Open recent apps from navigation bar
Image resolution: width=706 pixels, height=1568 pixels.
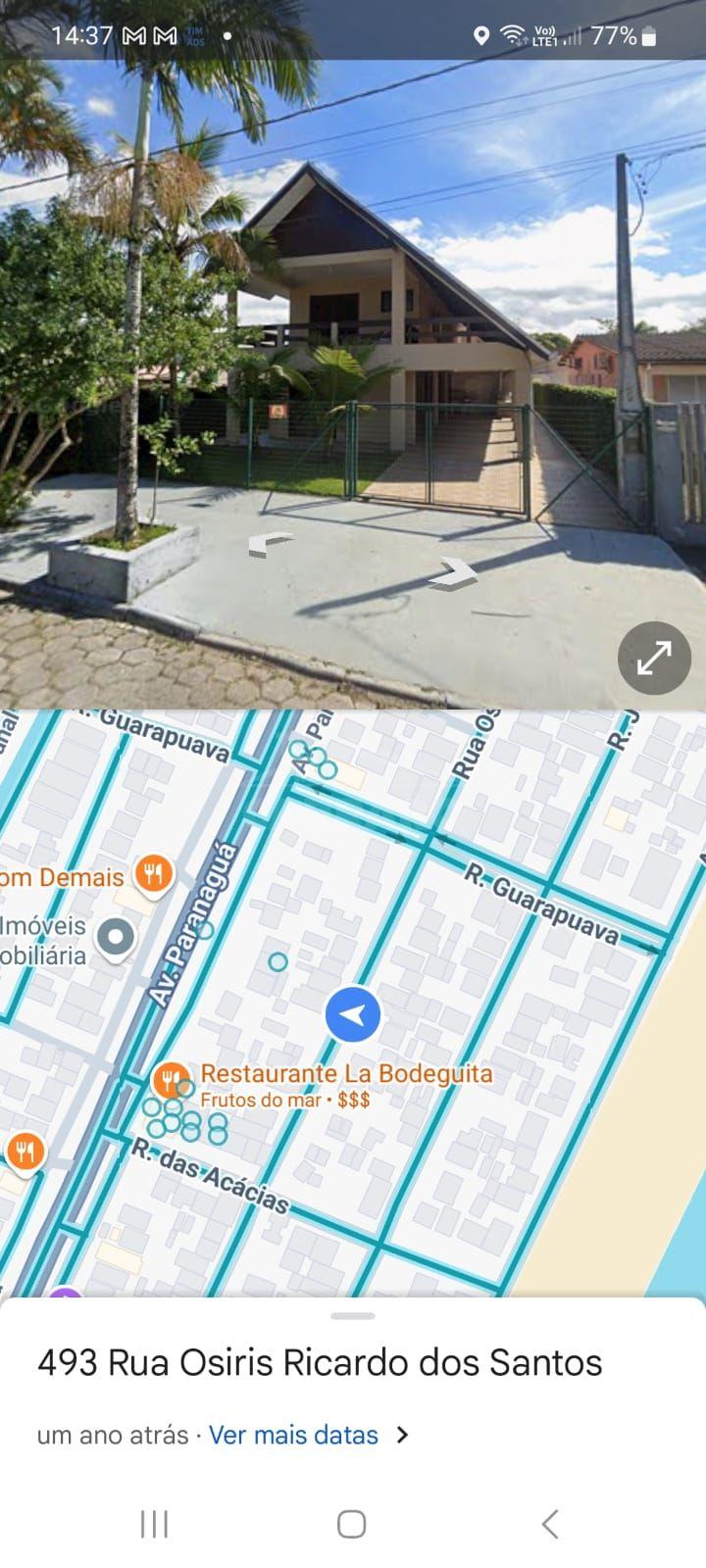[154, 1524]
